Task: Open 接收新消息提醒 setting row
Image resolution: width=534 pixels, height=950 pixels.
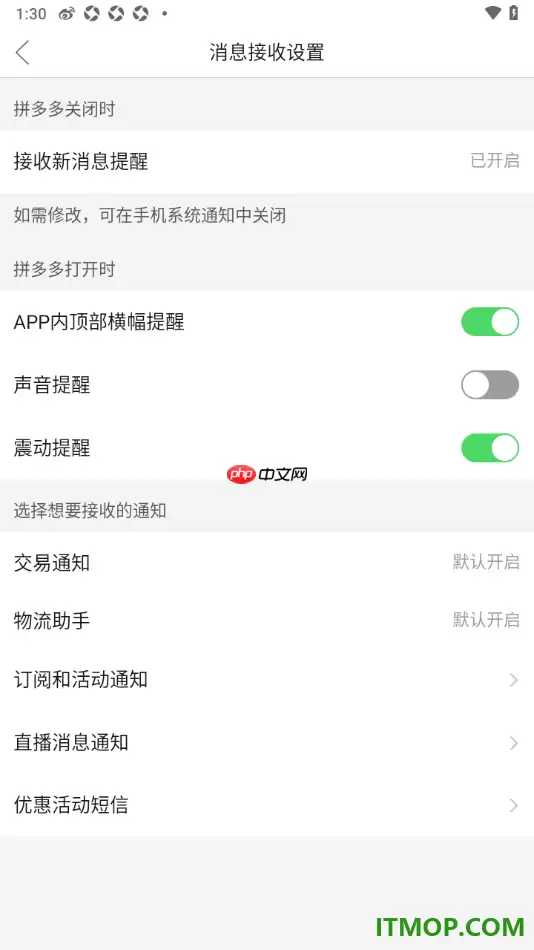Action: (267, 161)
